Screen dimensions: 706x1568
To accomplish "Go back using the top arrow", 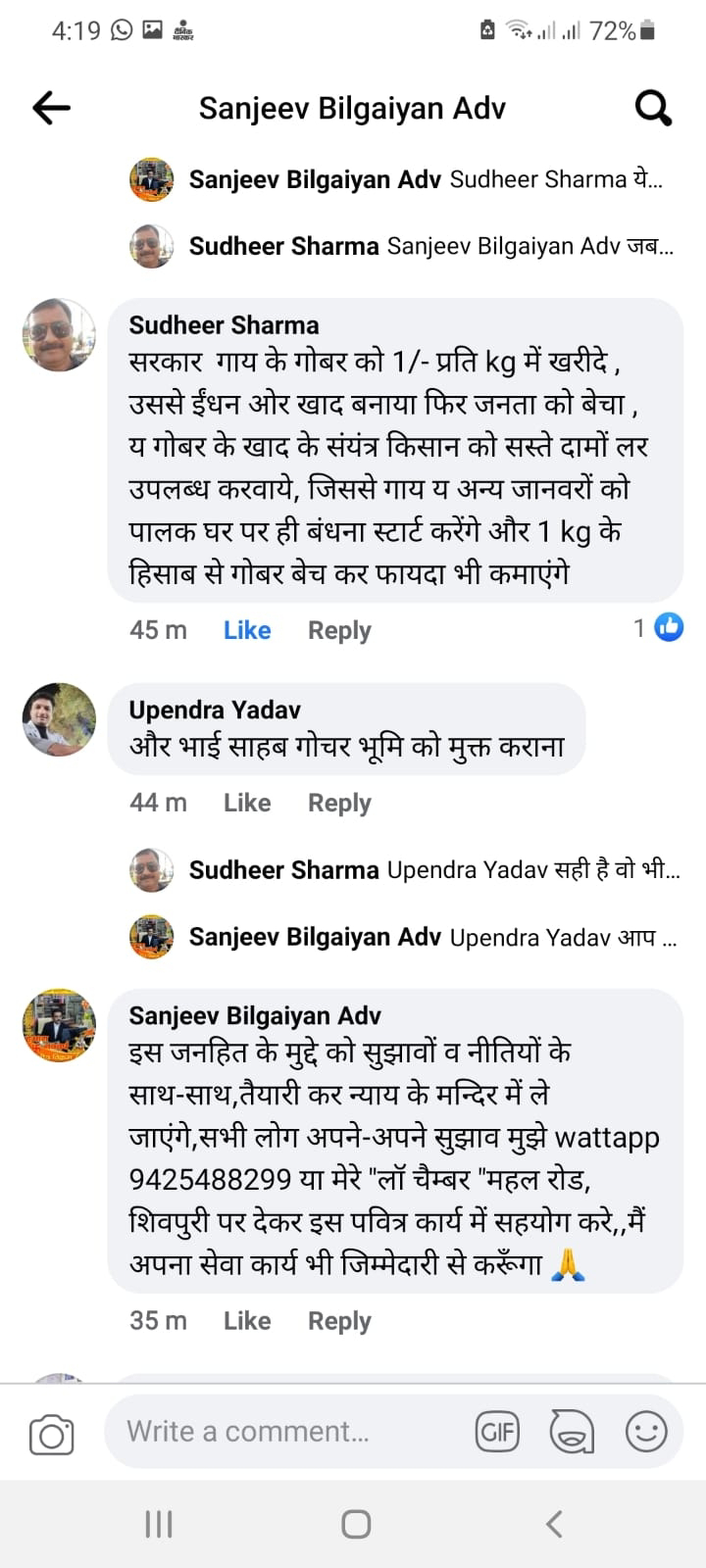I will (51, 108).
